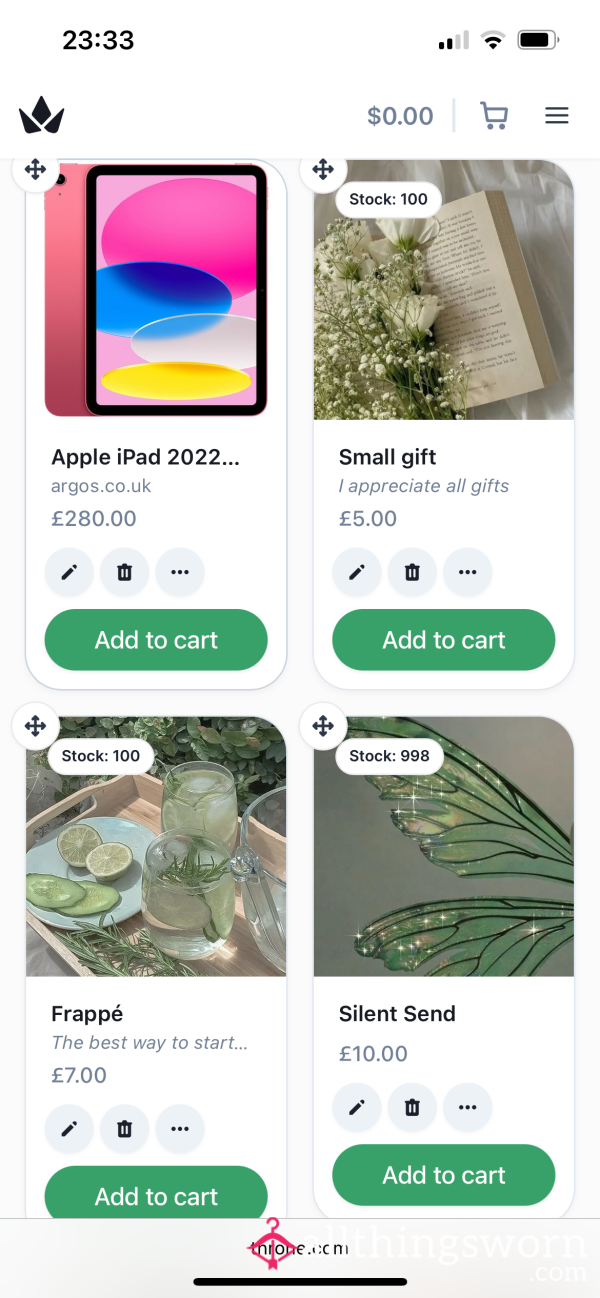Open the shopping cart icon
The height and width of the screenshot is (1298, 600).
click(x=494, y=116)
